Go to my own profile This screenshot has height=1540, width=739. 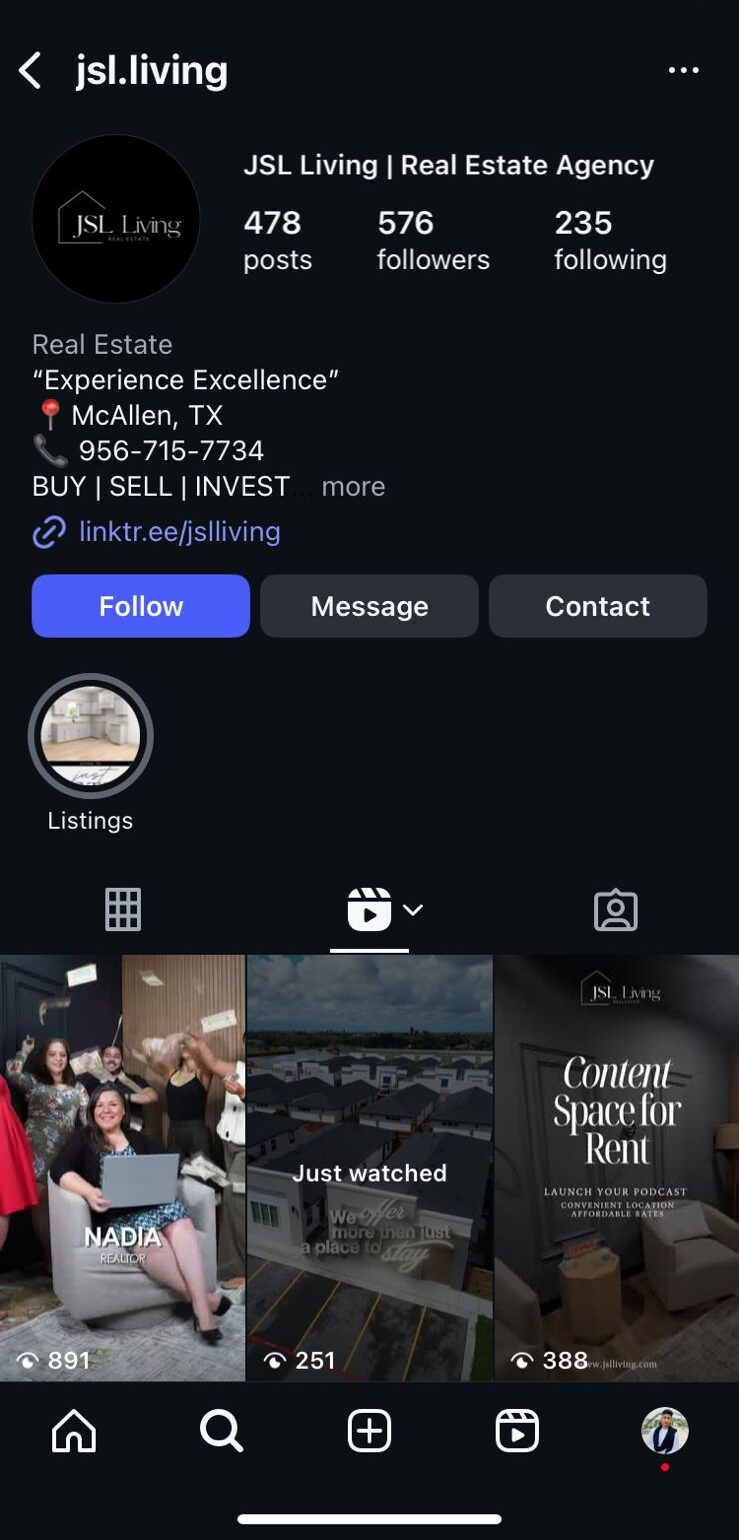coord(664,1431)
